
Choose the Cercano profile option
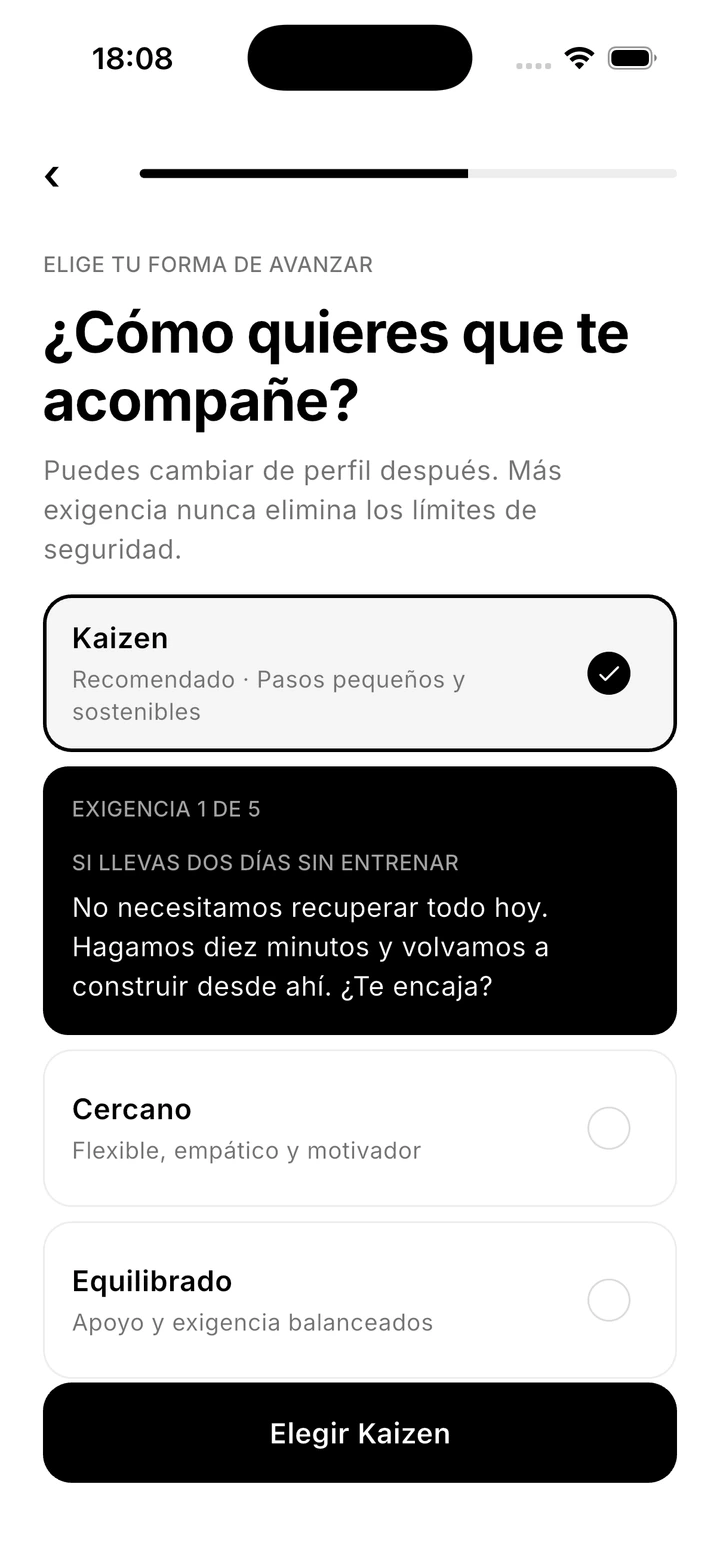[360, 1128]
